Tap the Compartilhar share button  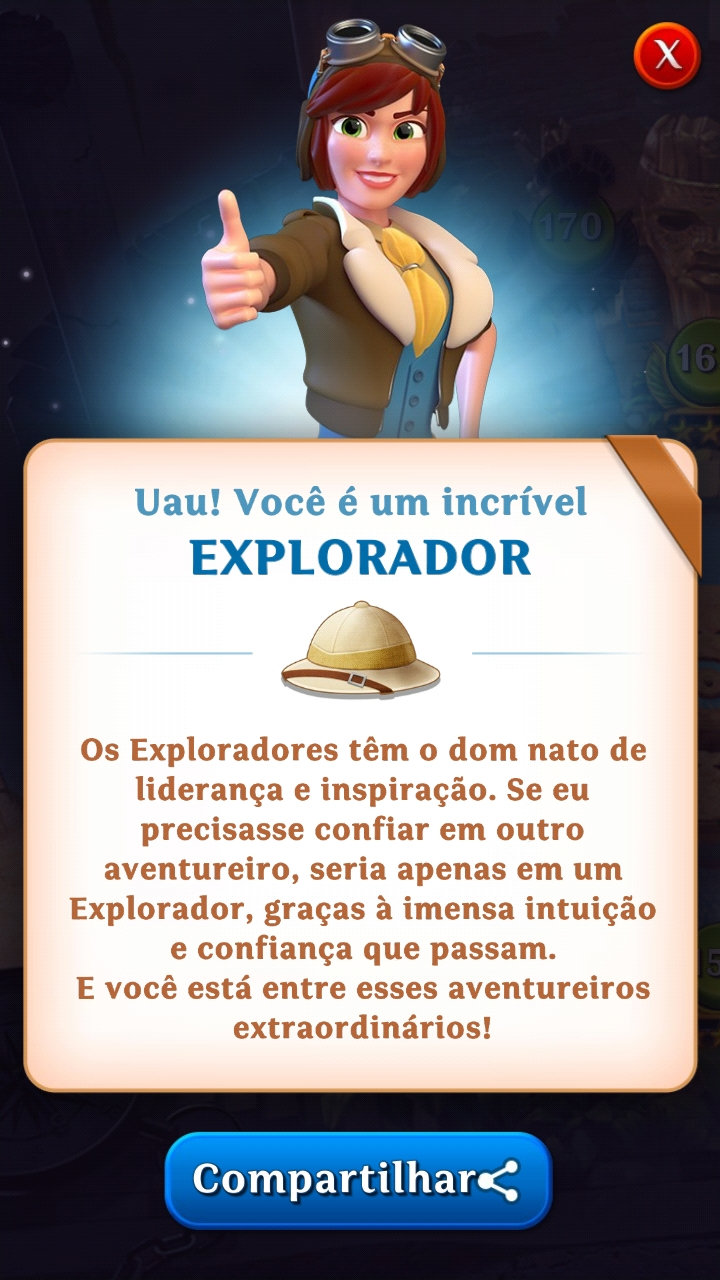pyautogui.click(x=358, y=1180)
